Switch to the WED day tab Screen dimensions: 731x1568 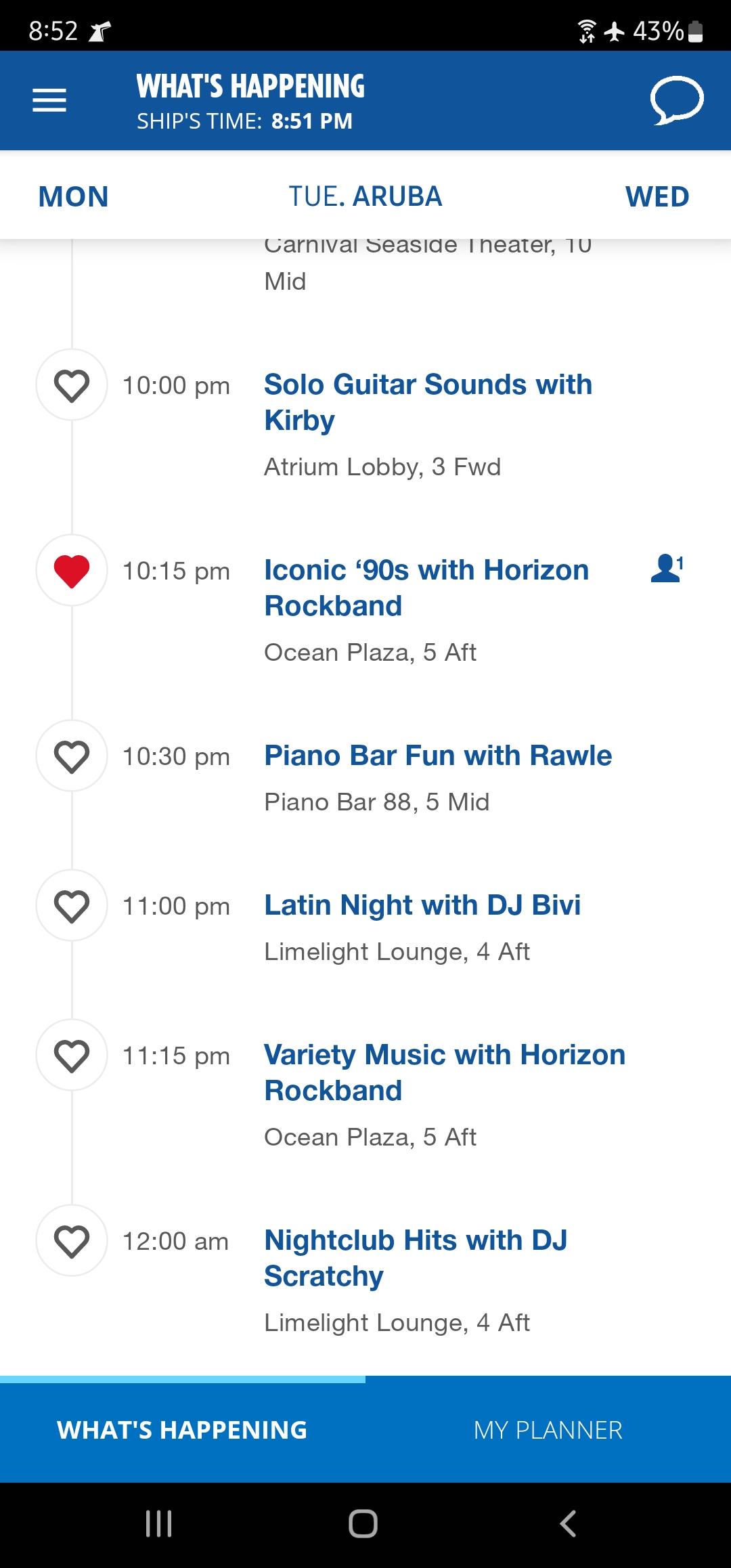pos(657,196)
